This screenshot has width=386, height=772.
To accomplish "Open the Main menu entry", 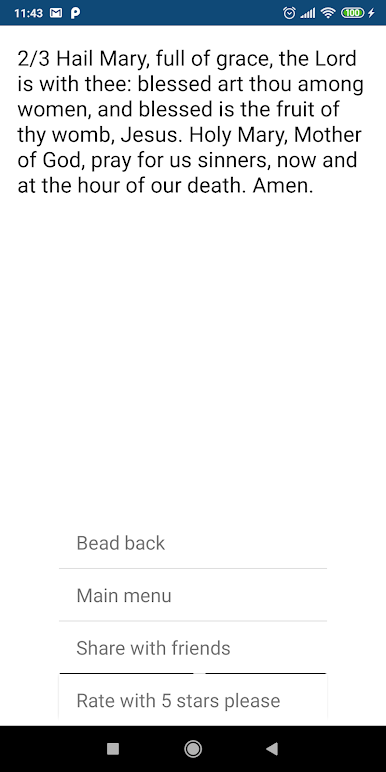I will click(193, 595).
